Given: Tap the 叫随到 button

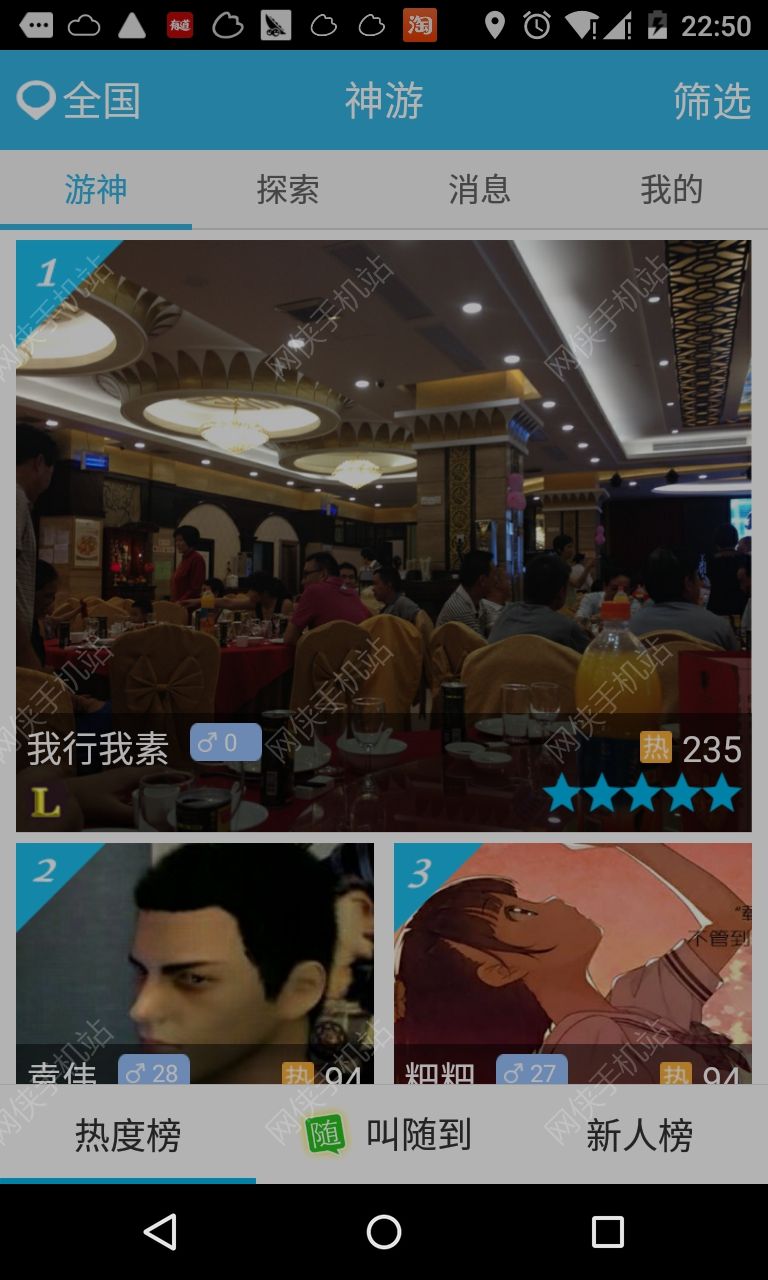Looking at the screenshot, I should pos(388,1135).
